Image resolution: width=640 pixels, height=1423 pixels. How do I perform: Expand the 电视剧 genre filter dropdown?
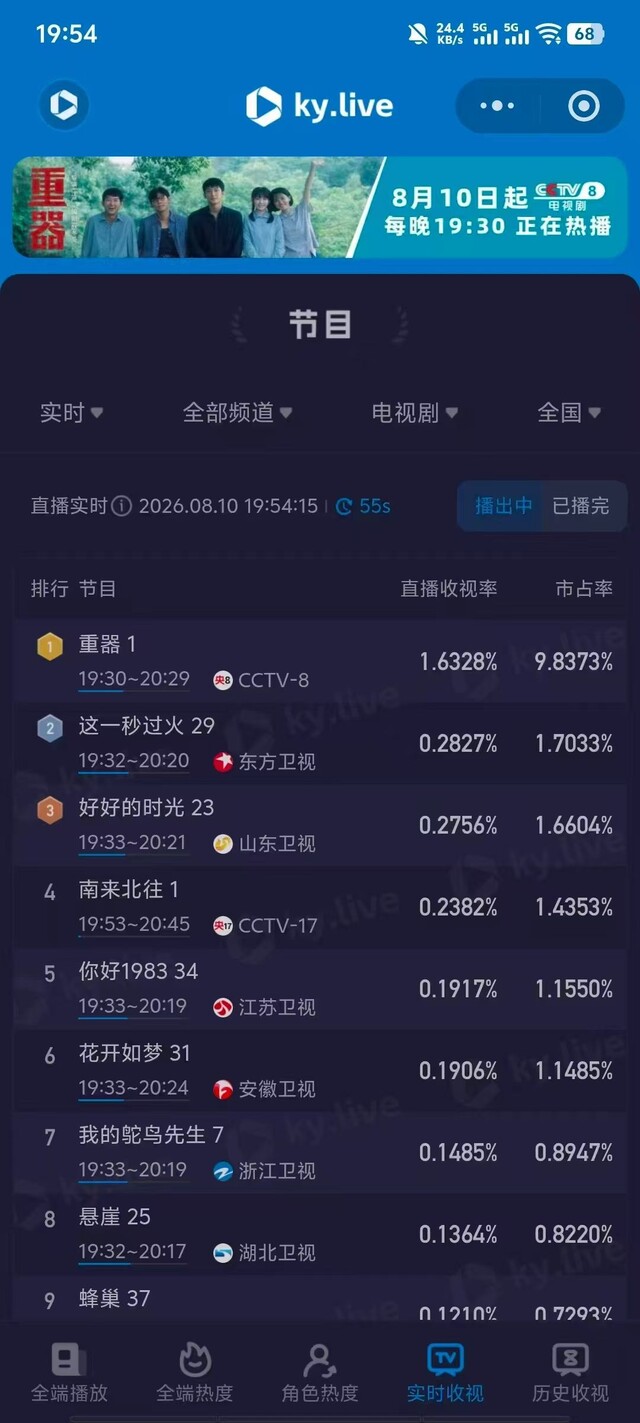[415, 412]
